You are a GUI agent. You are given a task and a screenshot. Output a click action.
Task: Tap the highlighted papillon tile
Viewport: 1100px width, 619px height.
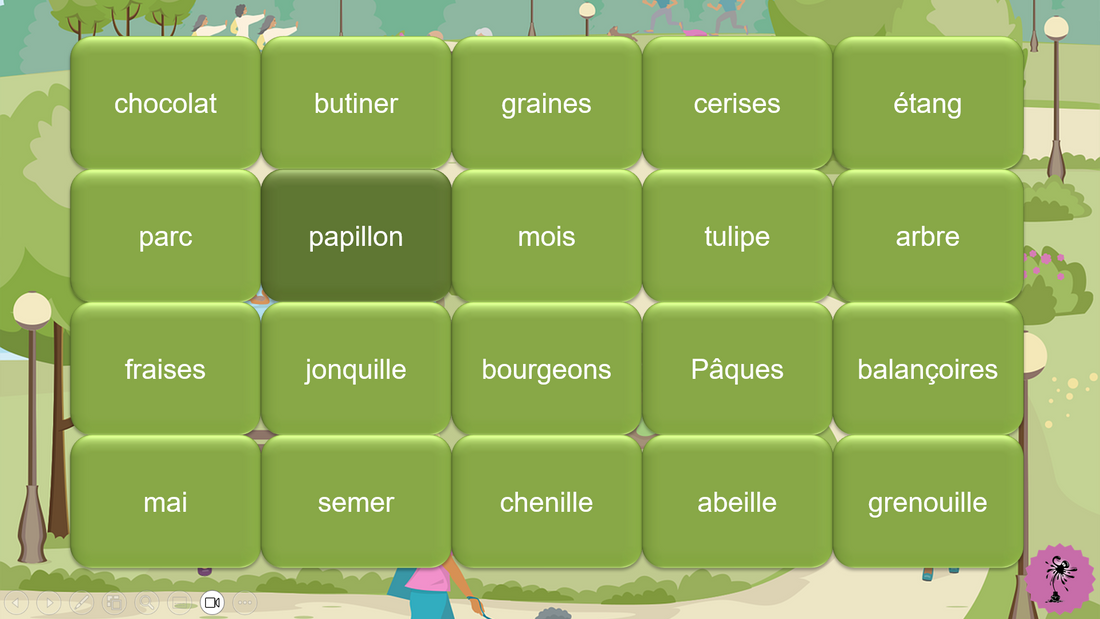point(356,236)
